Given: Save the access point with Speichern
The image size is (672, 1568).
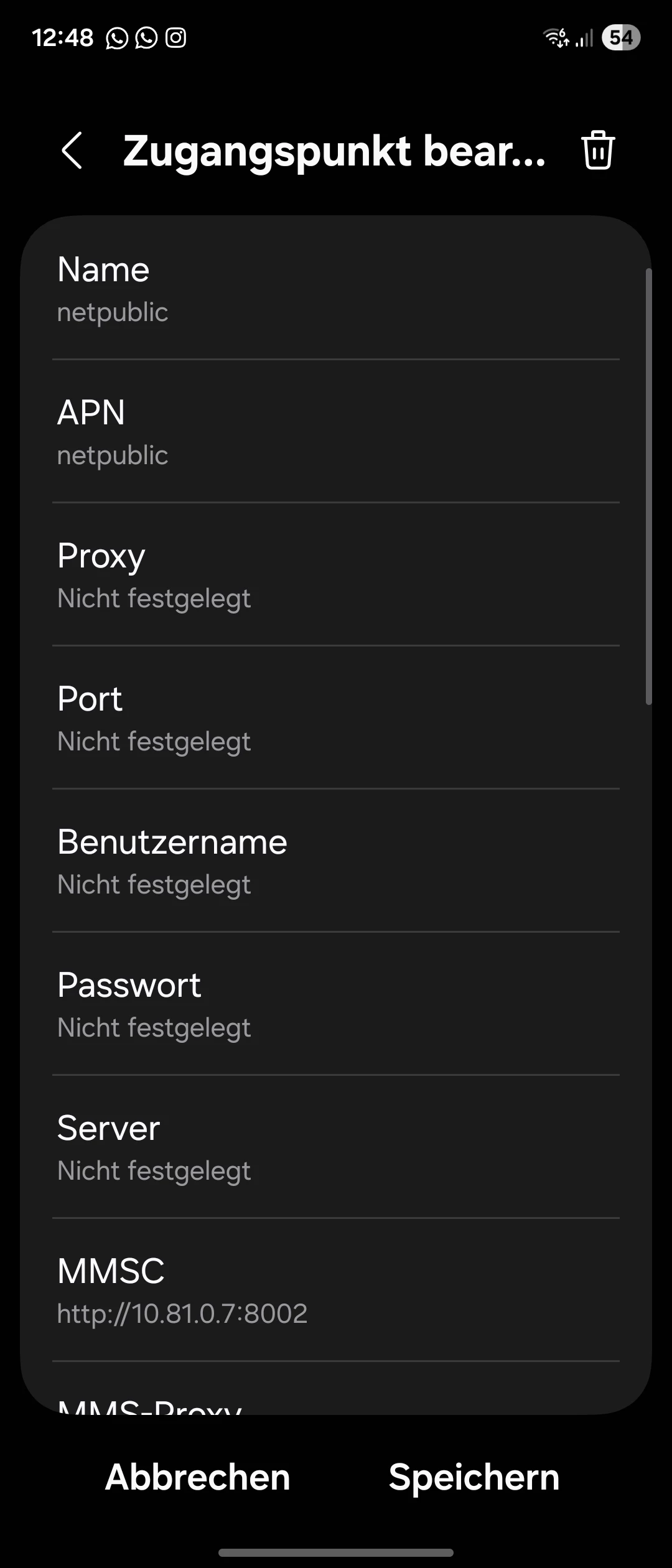Looking at the screenshot, I should point(474,1478).
